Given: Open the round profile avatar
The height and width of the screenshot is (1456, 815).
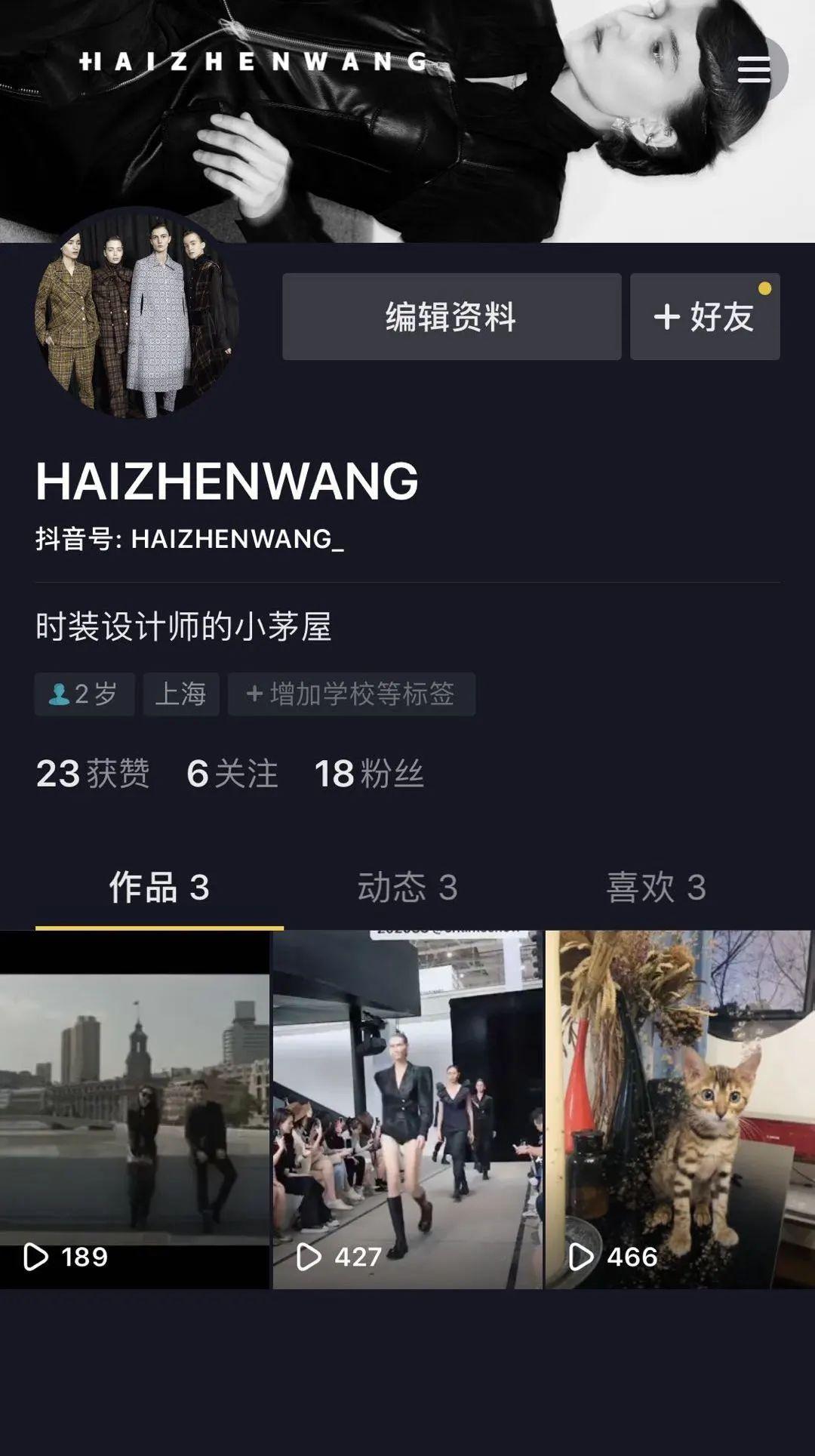Looking at the screenshot, I should 137,314.
